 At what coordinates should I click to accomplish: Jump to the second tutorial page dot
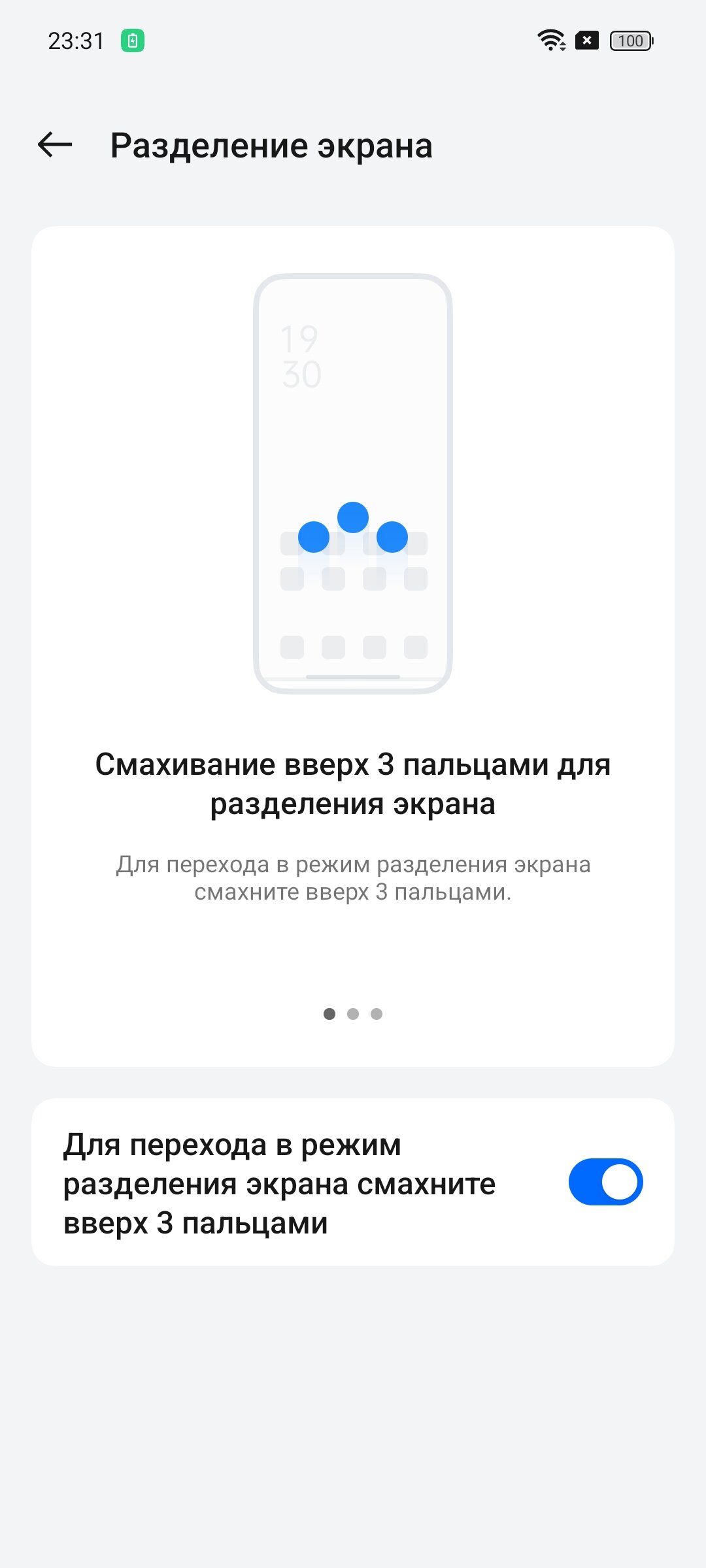pos(353,1014)
